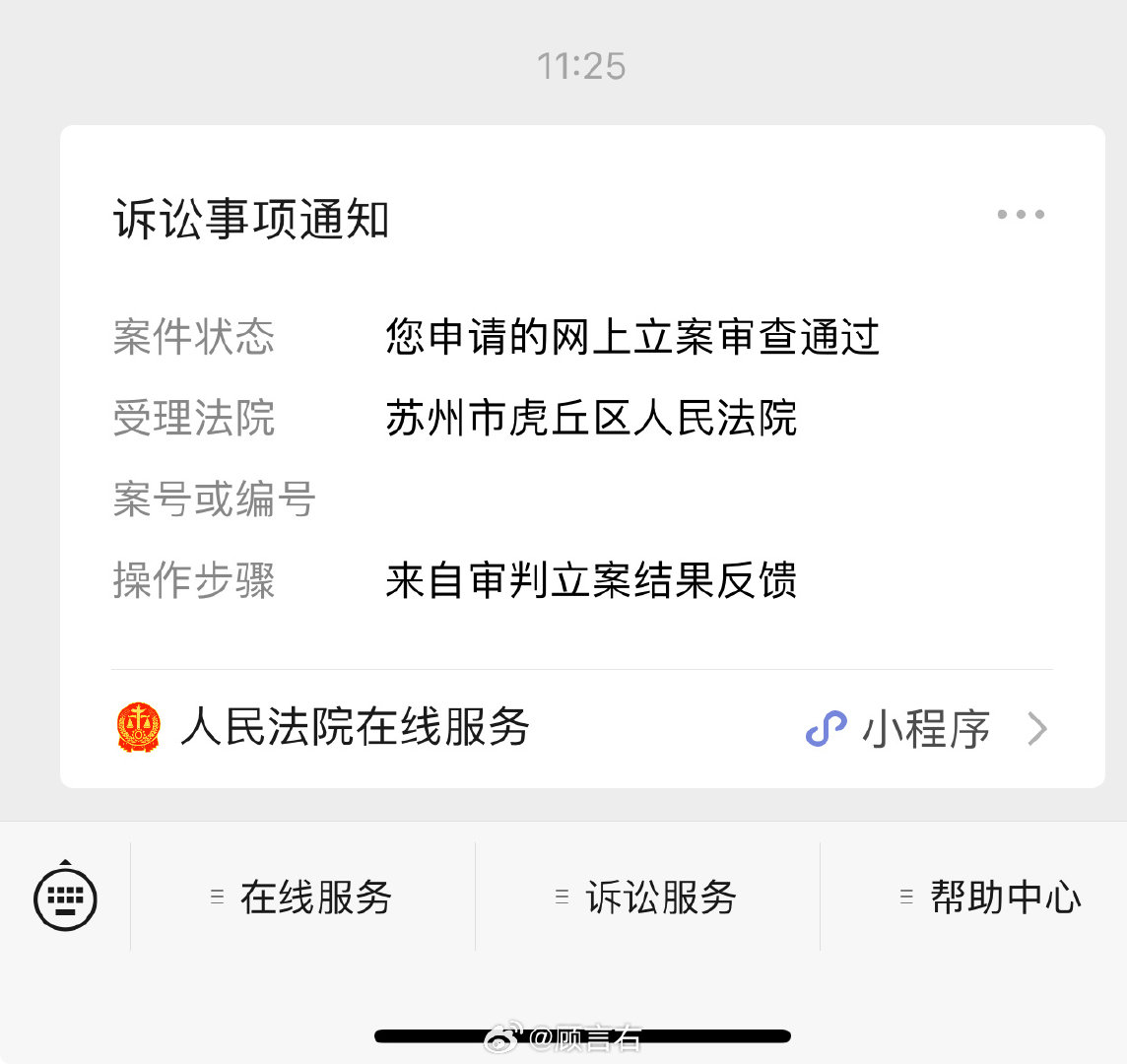Expand the 诉讼服务 menu
This screenshot has height=1064, width=1127.
(x=647, y=898)
